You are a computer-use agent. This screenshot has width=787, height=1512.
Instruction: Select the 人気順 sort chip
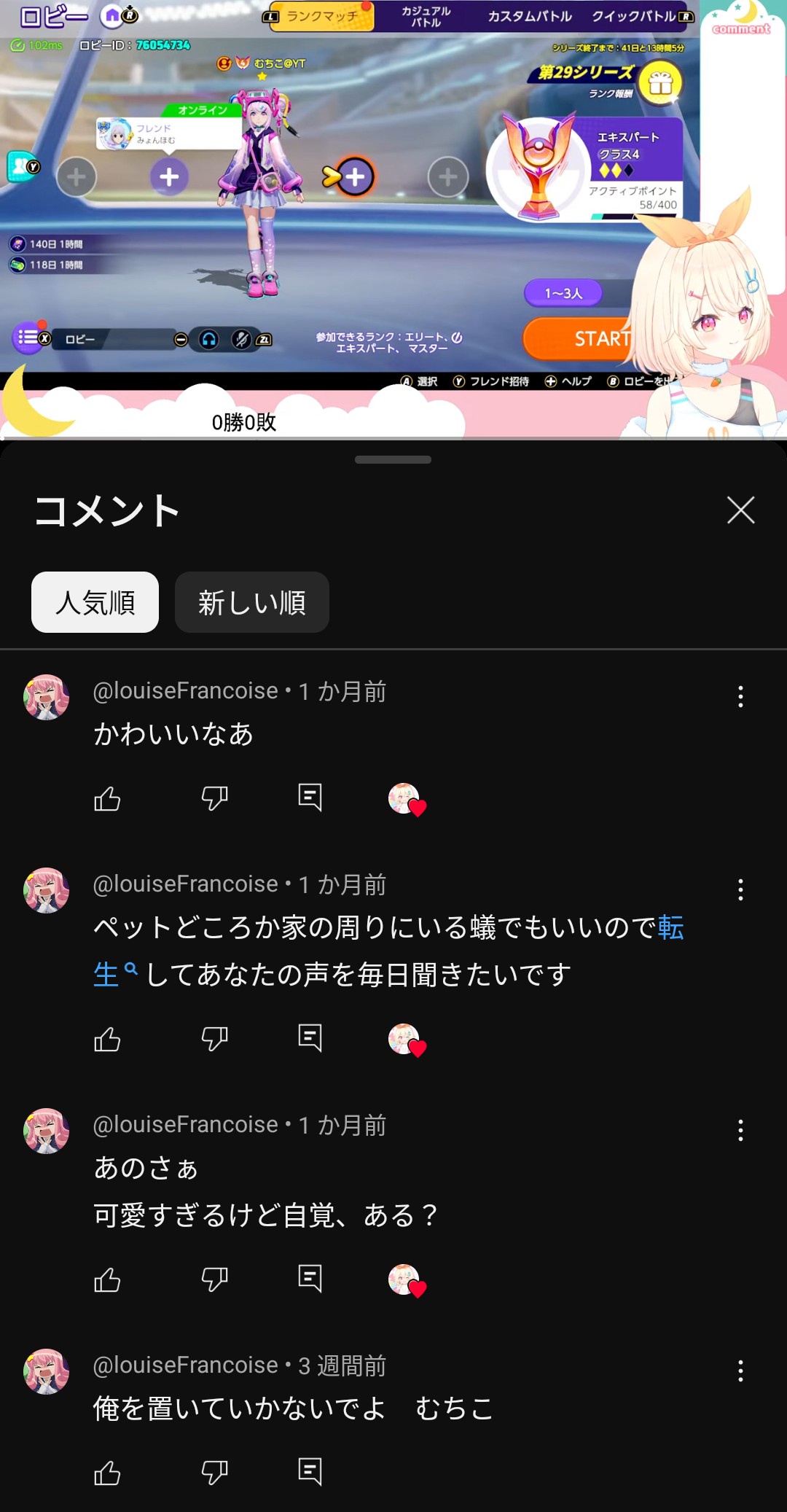coord(95,602)
